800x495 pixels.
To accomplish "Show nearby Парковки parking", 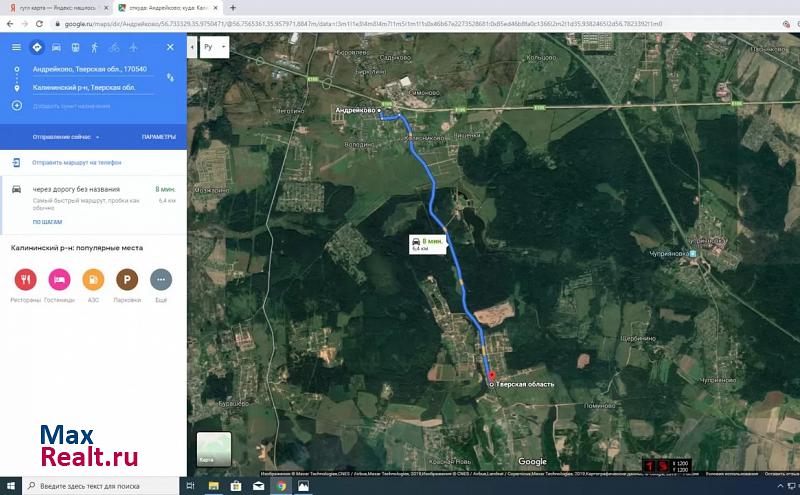I will (x=126, y=281).
